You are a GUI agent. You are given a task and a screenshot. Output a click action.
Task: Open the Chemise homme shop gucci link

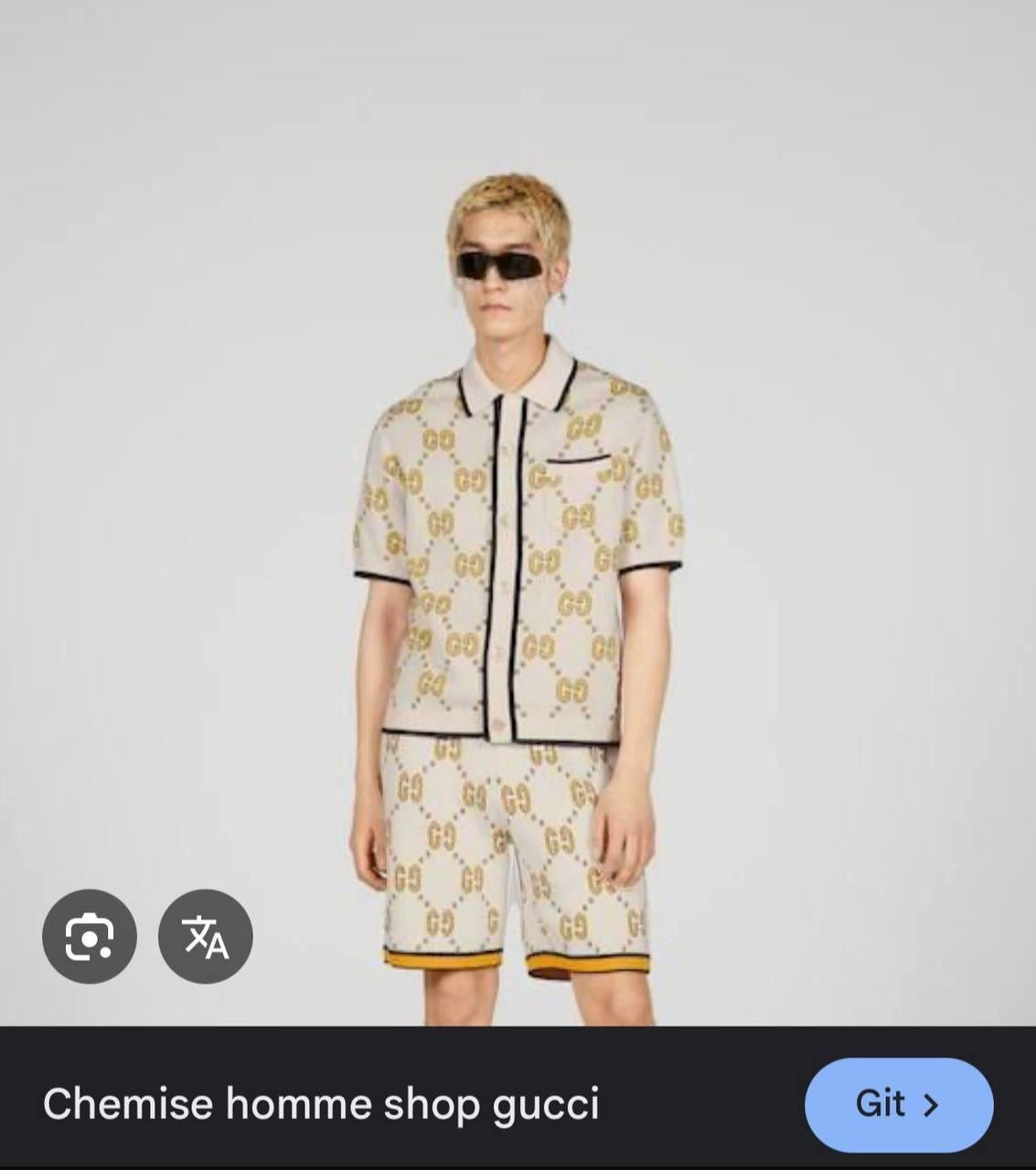(321, 1104)
